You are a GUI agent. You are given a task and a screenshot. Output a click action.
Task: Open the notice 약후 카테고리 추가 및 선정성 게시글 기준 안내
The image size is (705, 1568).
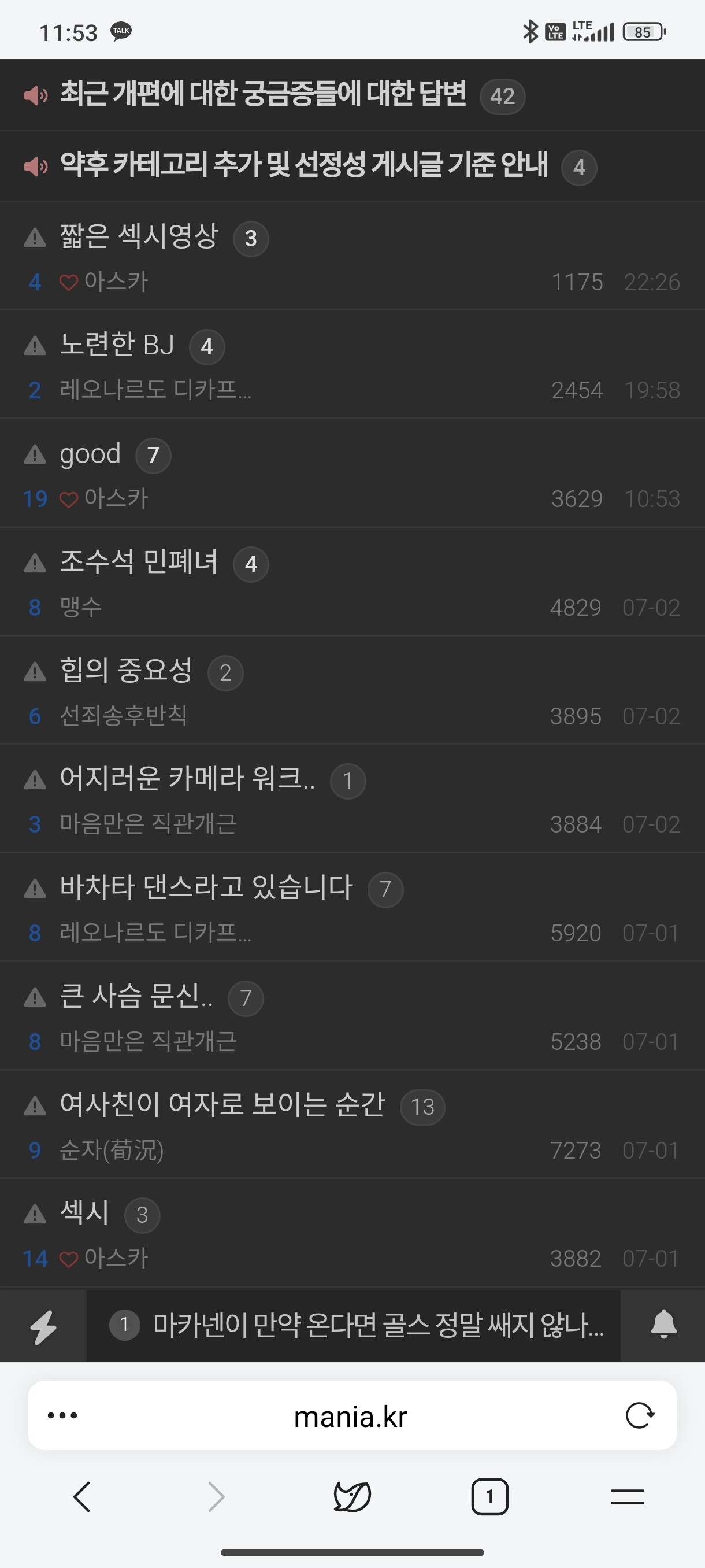(303, 165)
